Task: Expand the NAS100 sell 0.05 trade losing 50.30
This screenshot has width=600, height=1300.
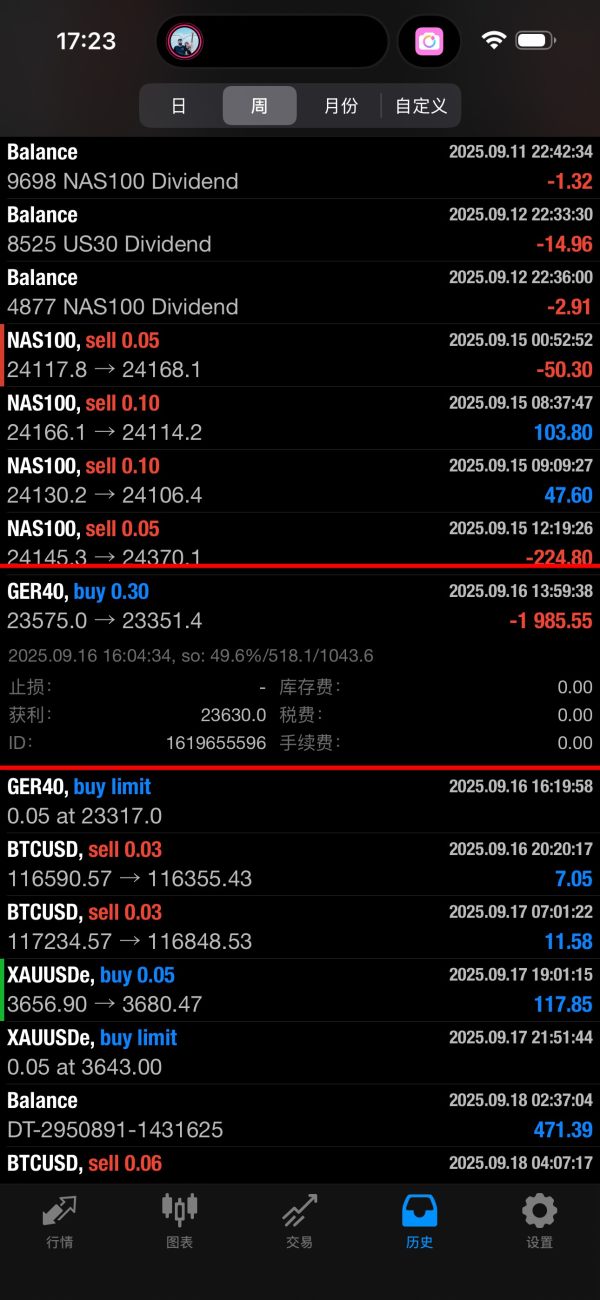Action: pos(300,355)
